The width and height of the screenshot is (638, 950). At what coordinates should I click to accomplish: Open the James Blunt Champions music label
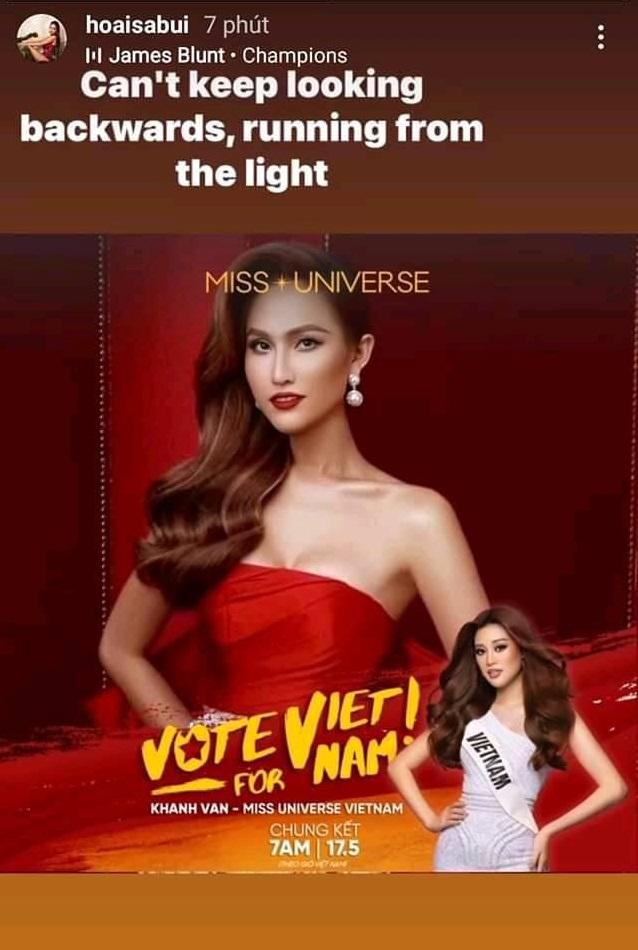[x=217, y=56]
